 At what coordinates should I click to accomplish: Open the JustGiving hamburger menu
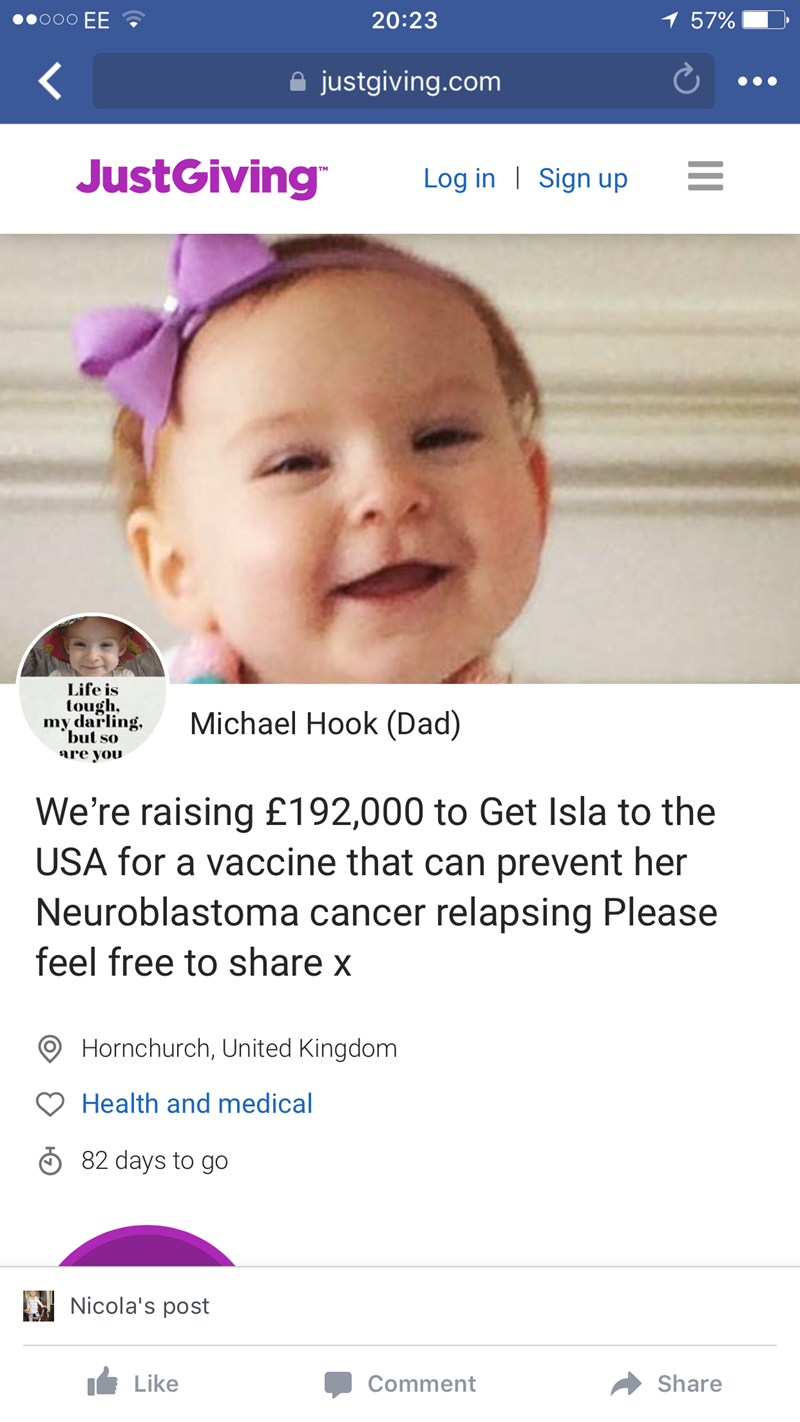click(705, 176)
